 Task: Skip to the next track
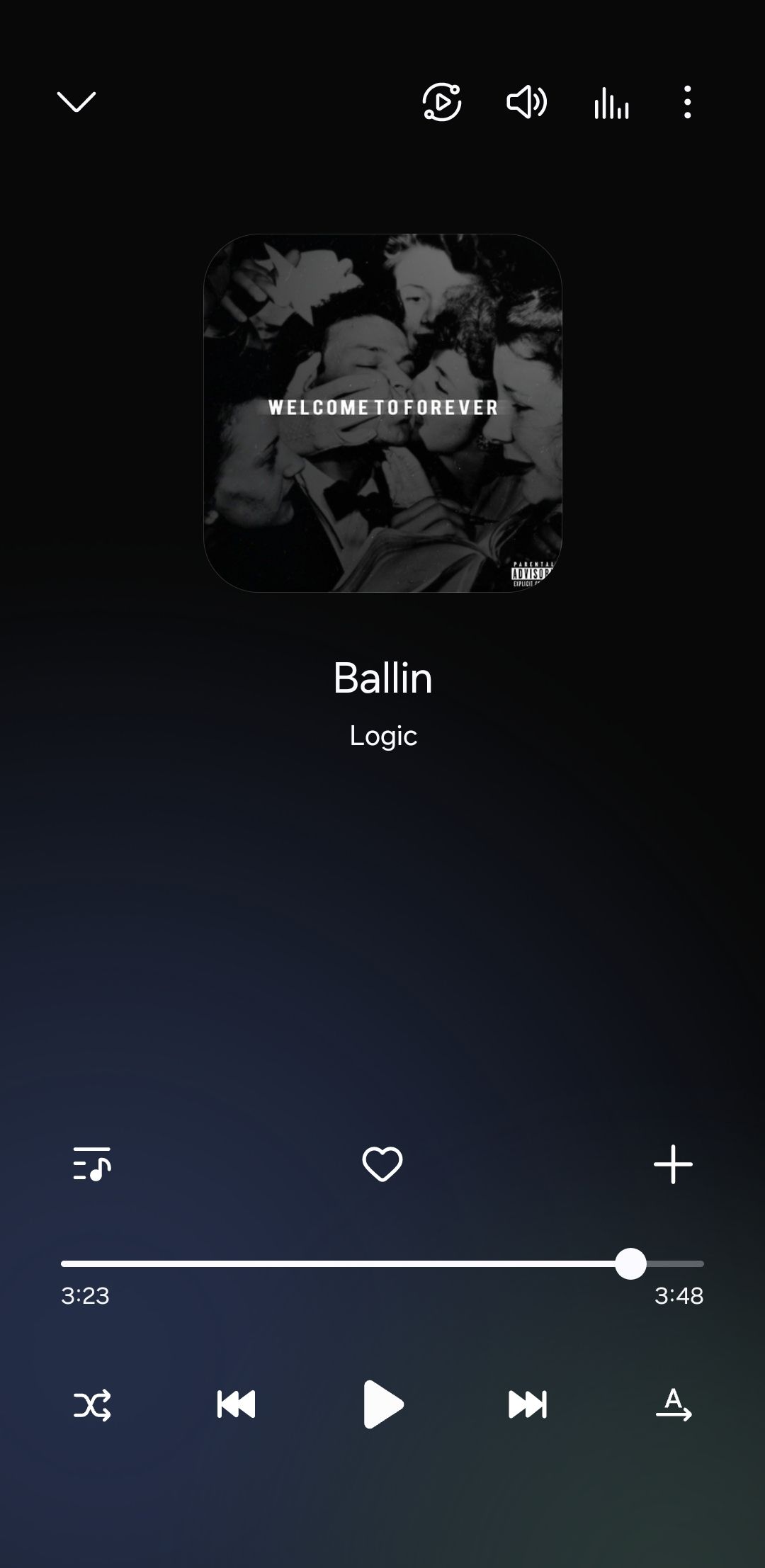(528, 1404)
